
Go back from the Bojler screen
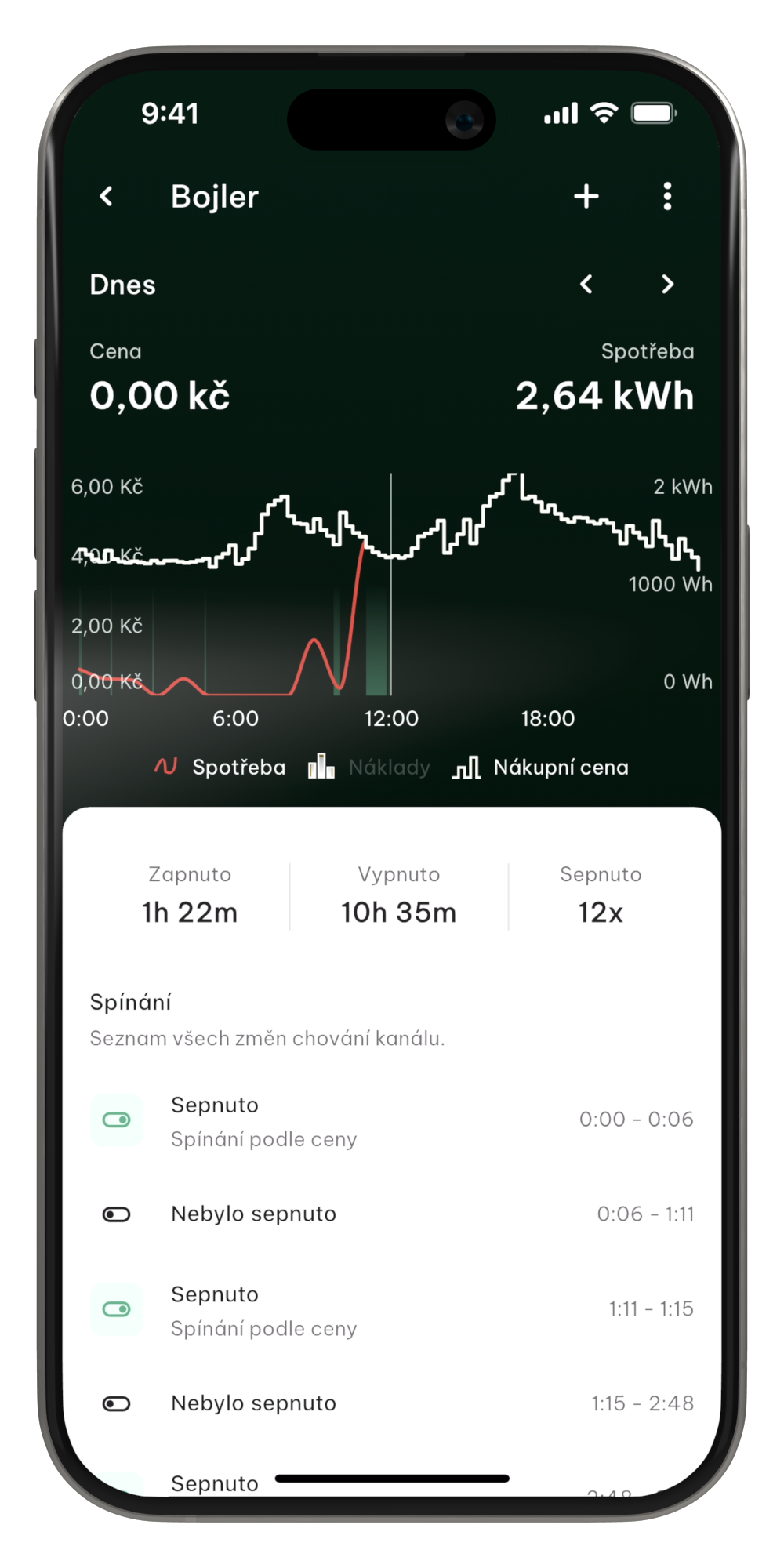coord(107,196)
